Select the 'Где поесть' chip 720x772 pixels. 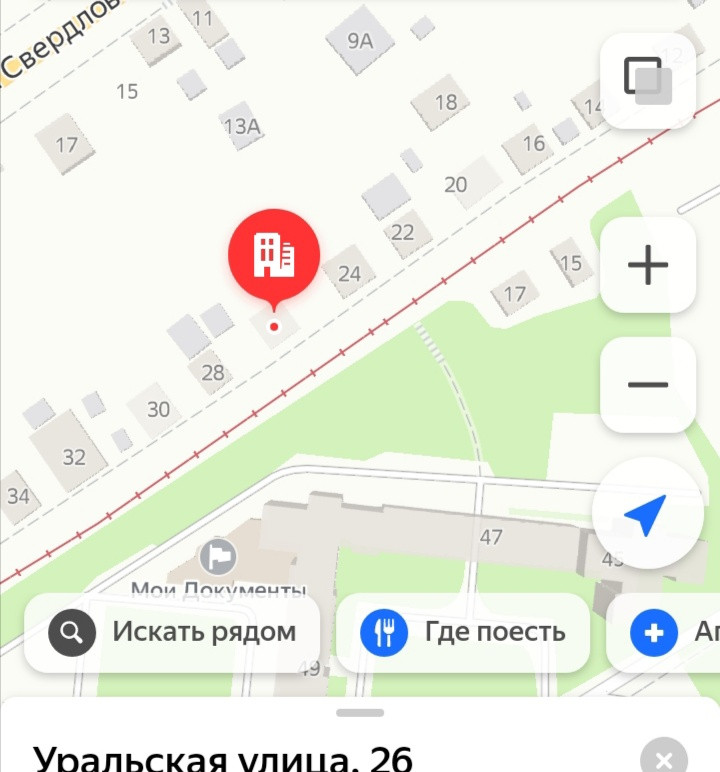click(463, 632)
